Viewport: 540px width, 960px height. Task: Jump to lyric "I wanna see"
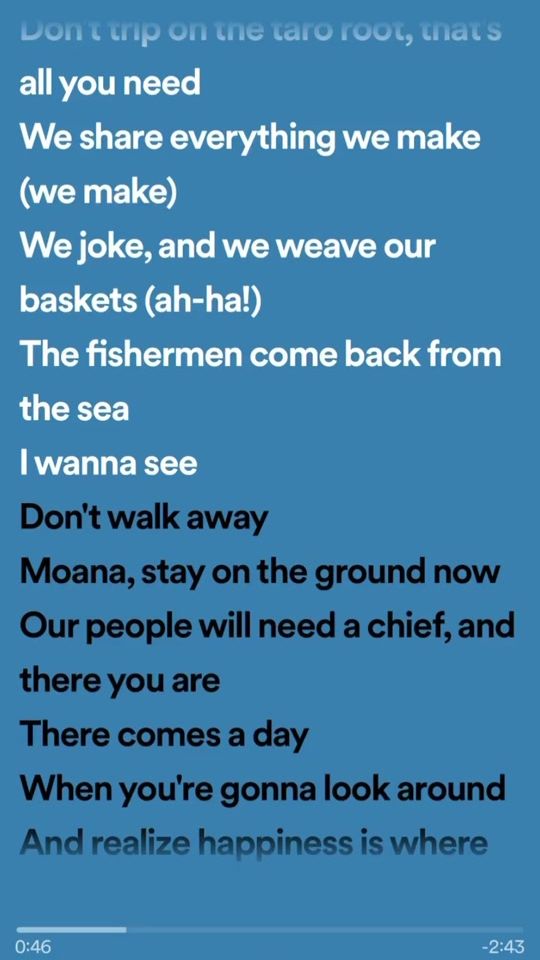[108, 465]
